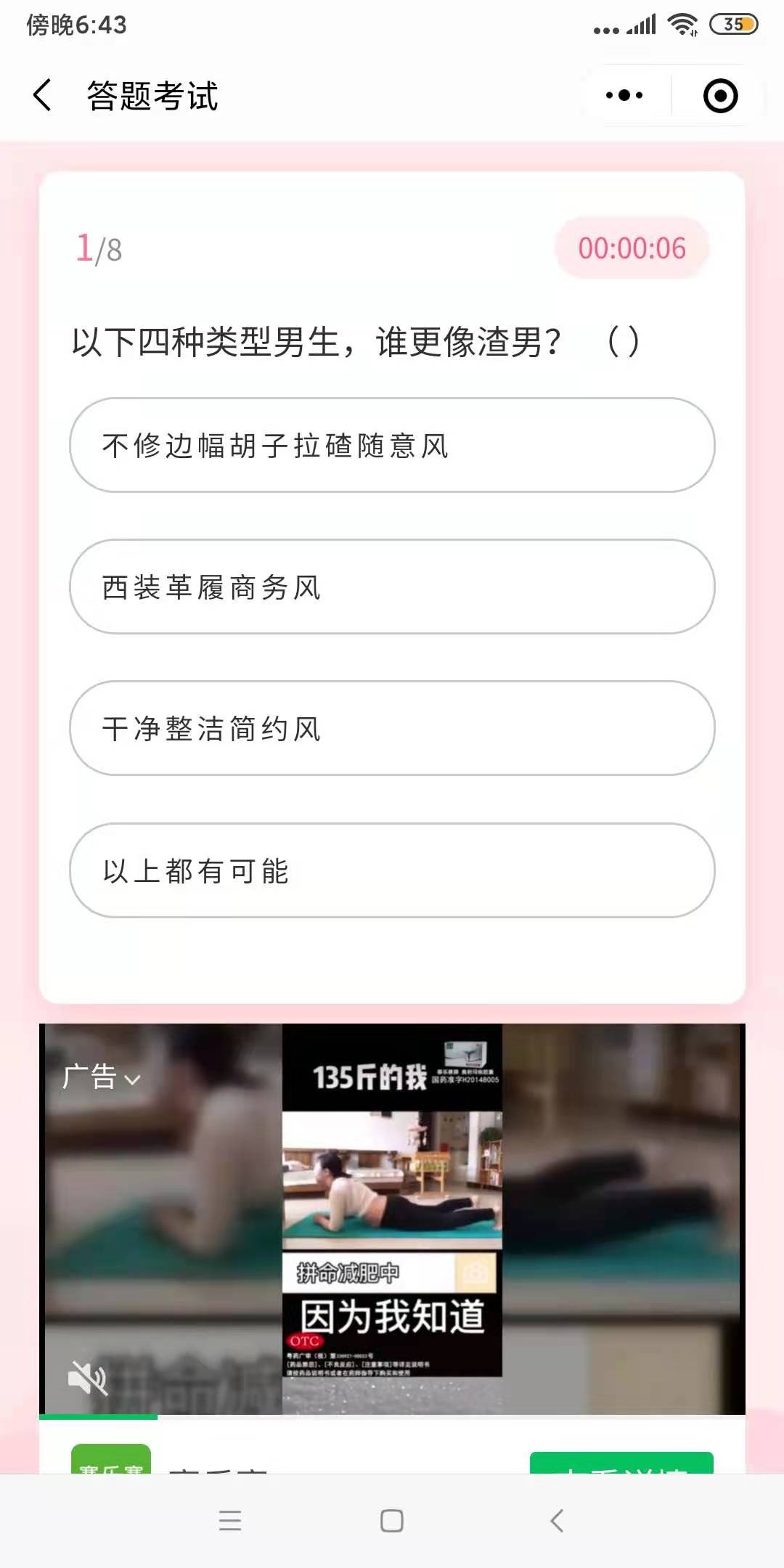Select answer 不修边幅胡子拉碴随意风

[x=392, y=445]
